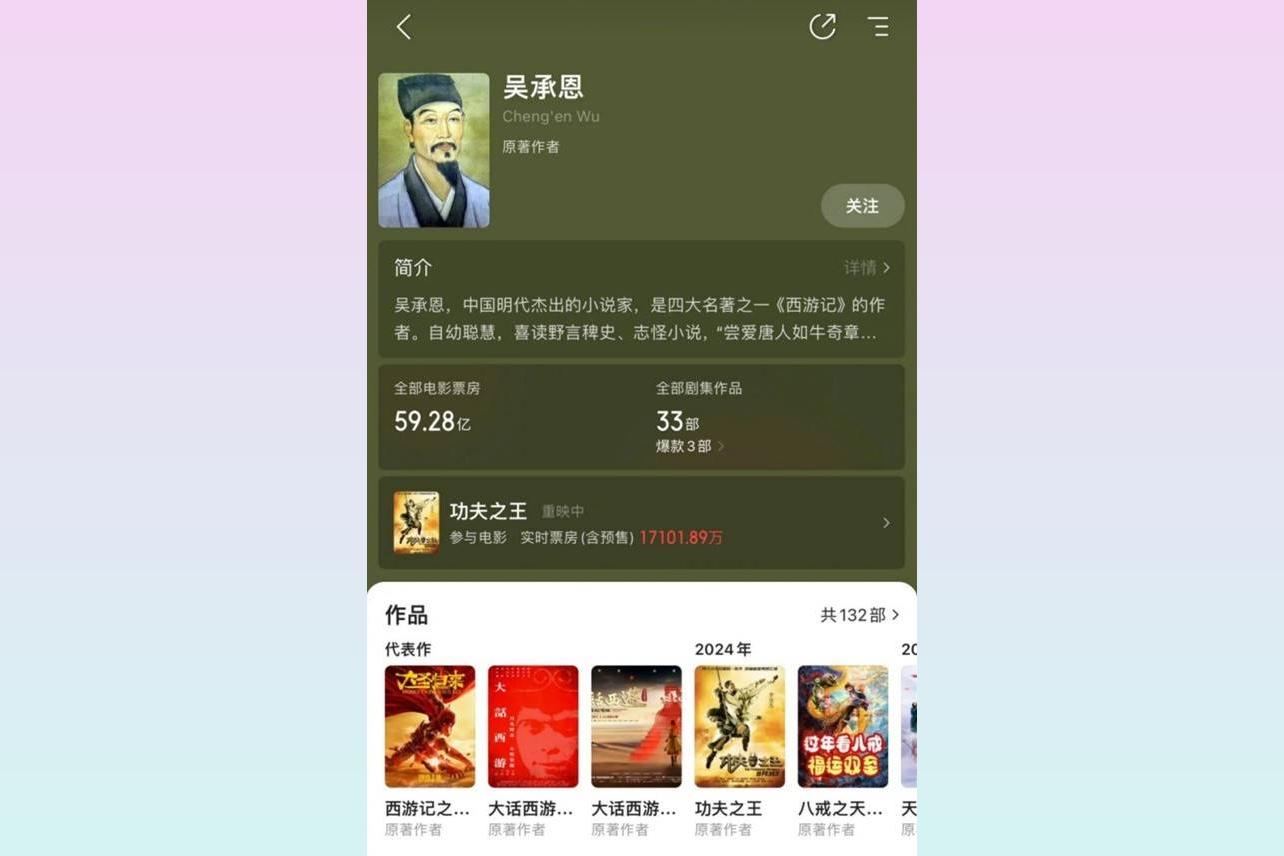View 吴承恩's portrait photo
This screenshot has height=856, width=1284.
(x=434, y=150)
